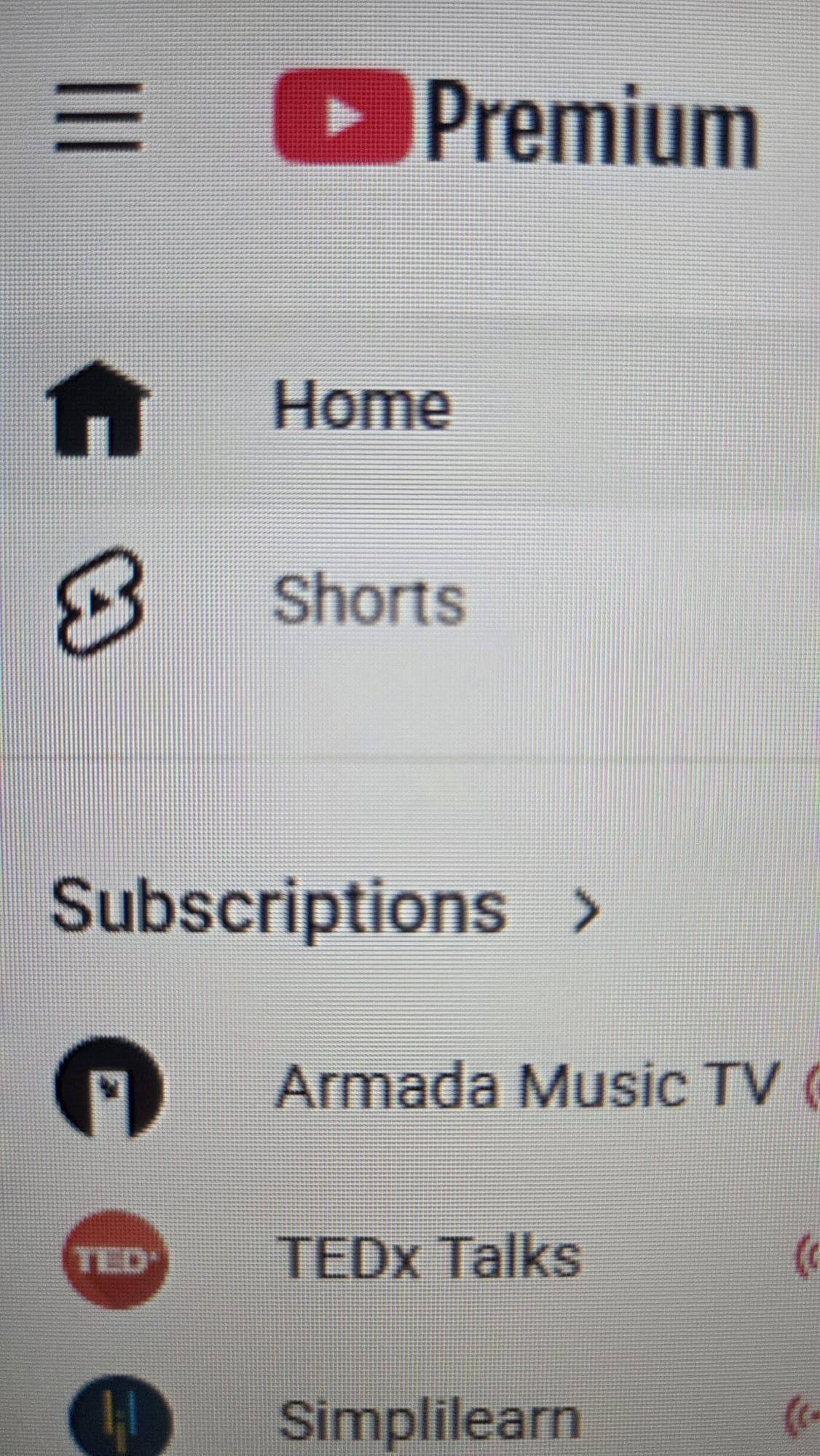Tap the hamburger menu button

coord(99,117)
